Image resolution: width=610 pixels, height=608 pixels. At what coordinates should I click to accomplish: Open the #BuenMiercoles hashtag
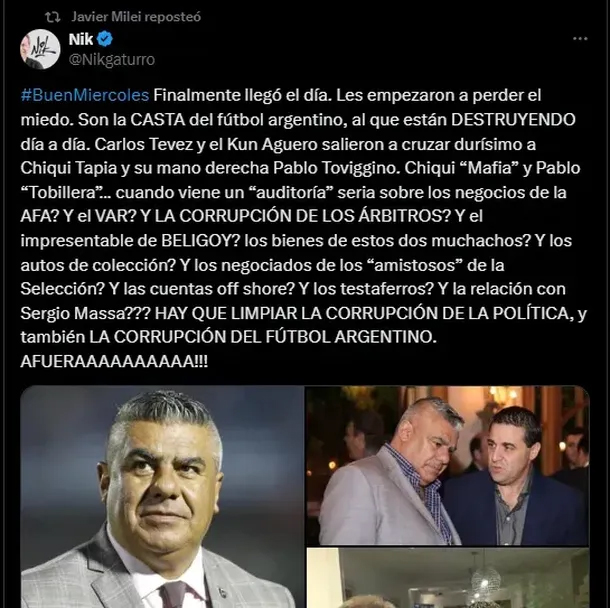(x=84, y=95)
